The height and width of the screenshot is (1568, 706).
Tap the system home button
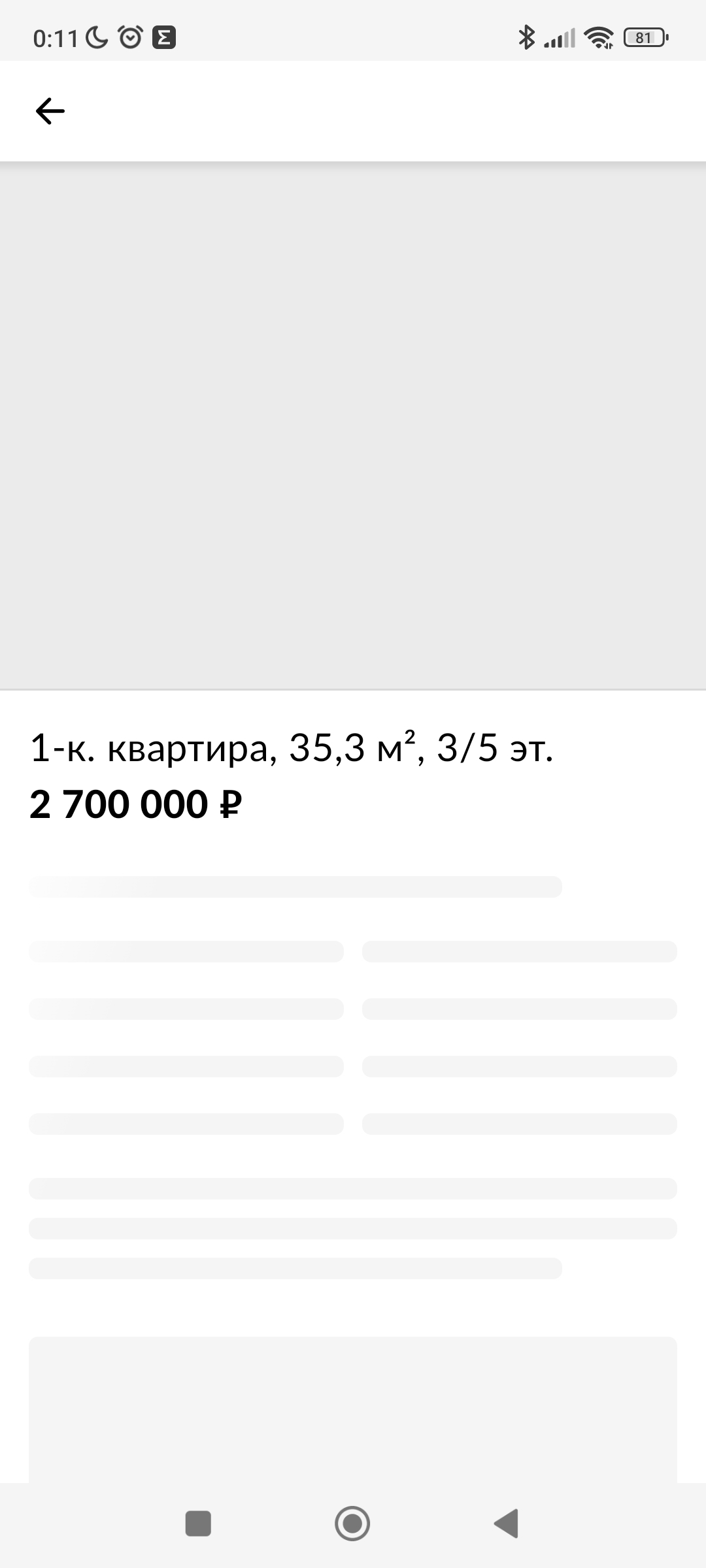point(352,1524)
